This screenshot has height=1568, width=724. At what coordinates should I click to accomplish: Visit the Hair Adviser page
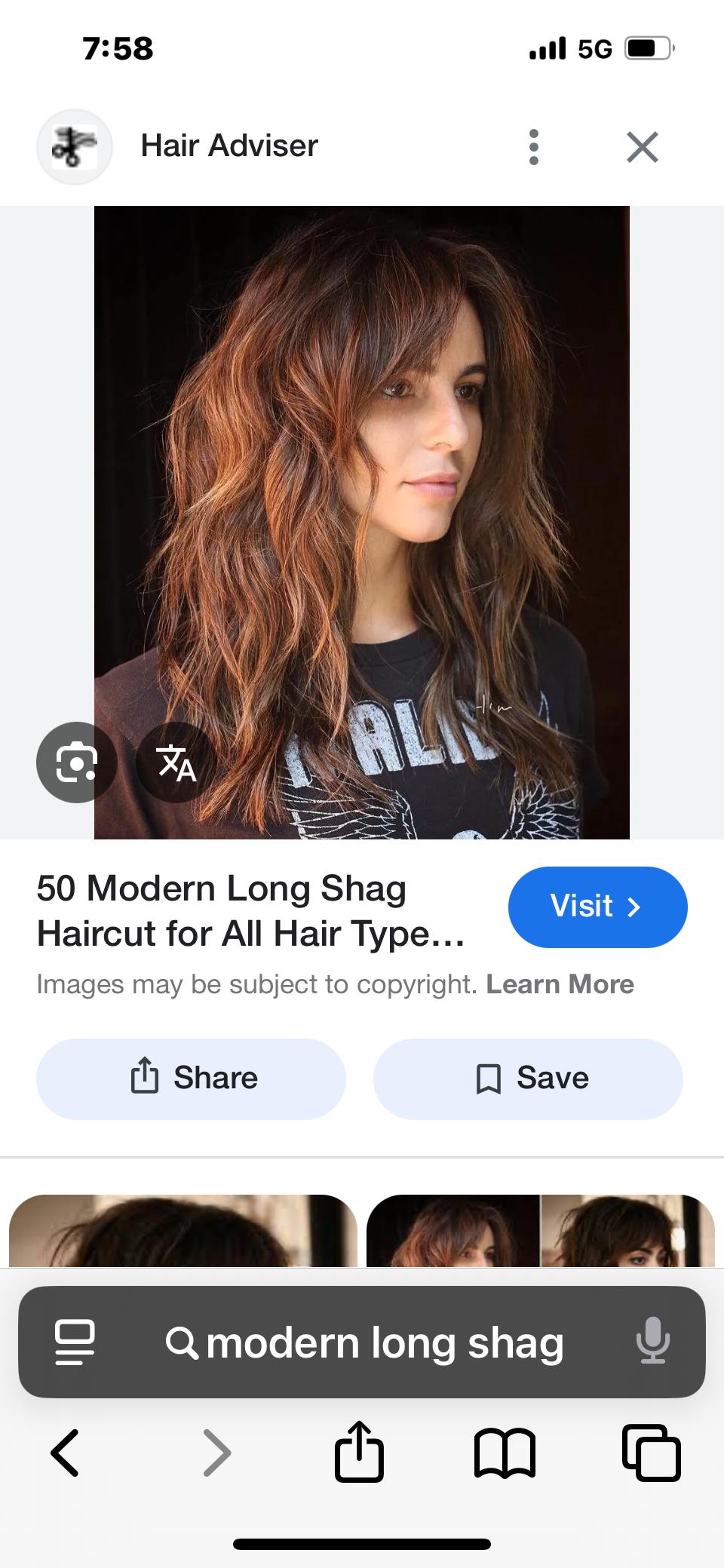pyautogui.click(x=597, y=907)
